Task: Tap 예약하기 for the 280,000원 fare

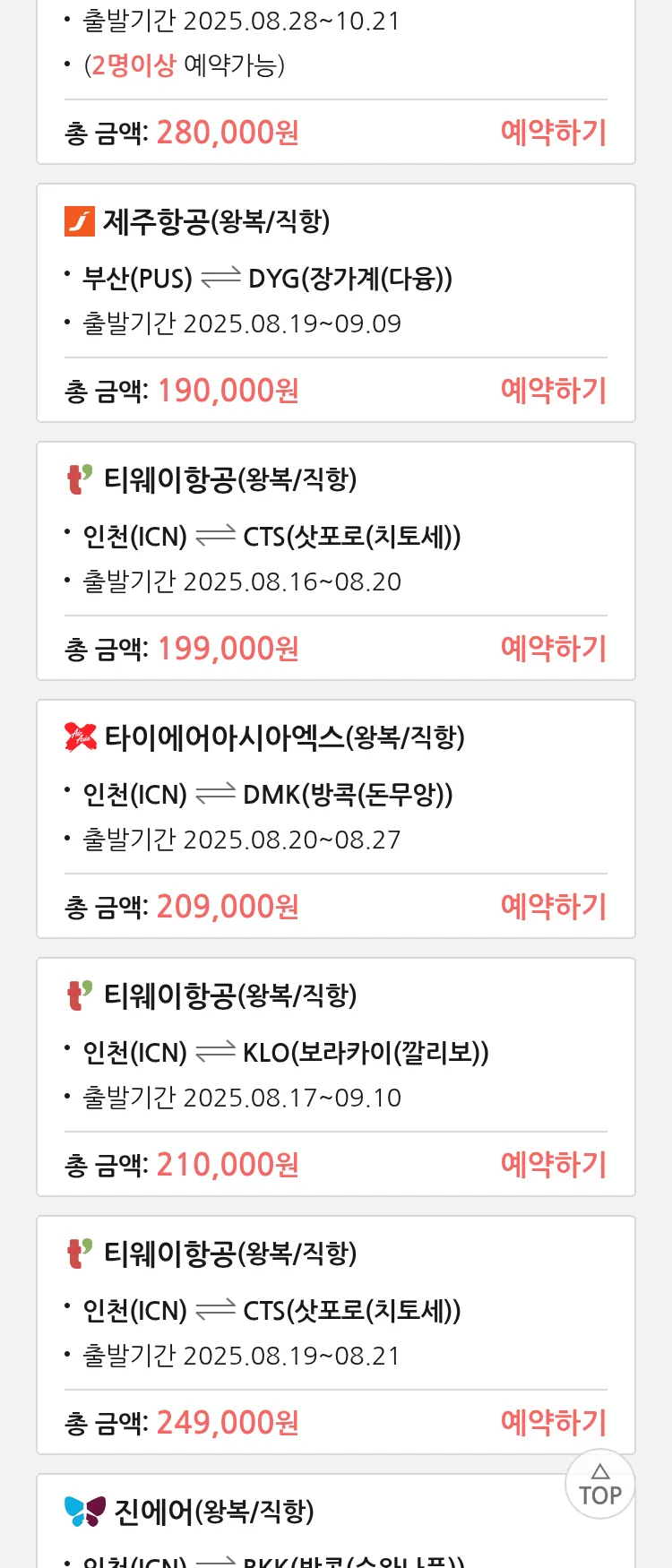Action: (x=553, y=133)
